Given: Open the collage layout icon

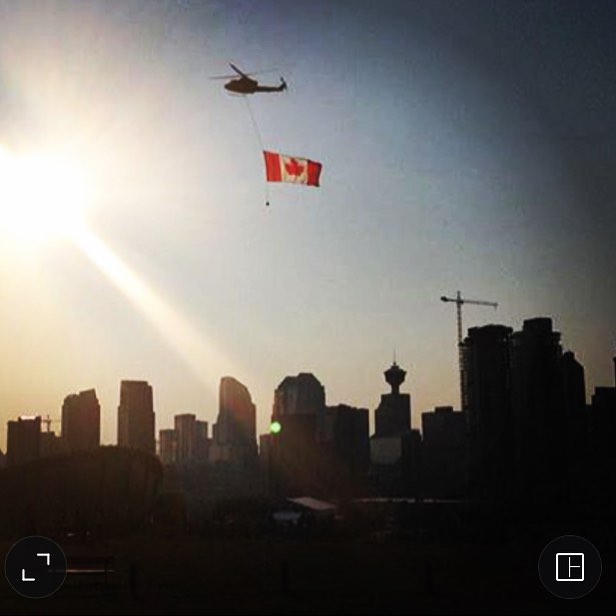Looking at the screenshot, I should pos(569,567).
